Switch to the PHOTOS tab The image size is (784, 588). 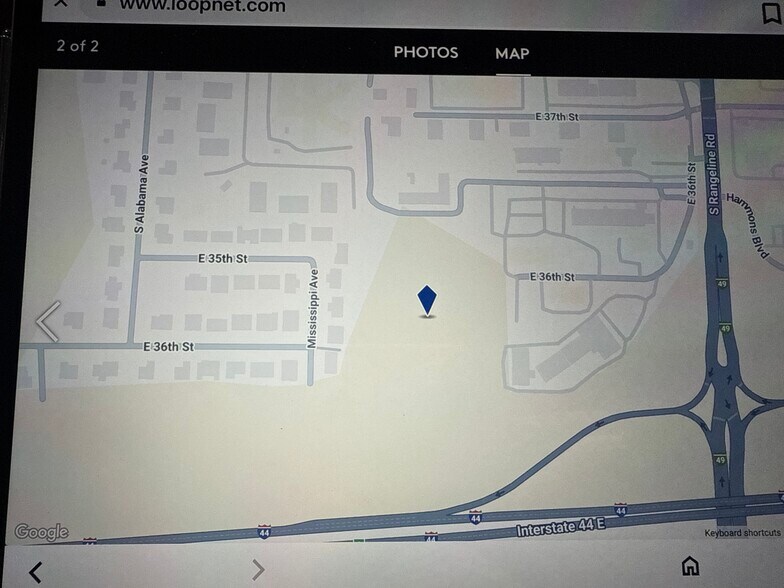point(425,53)
